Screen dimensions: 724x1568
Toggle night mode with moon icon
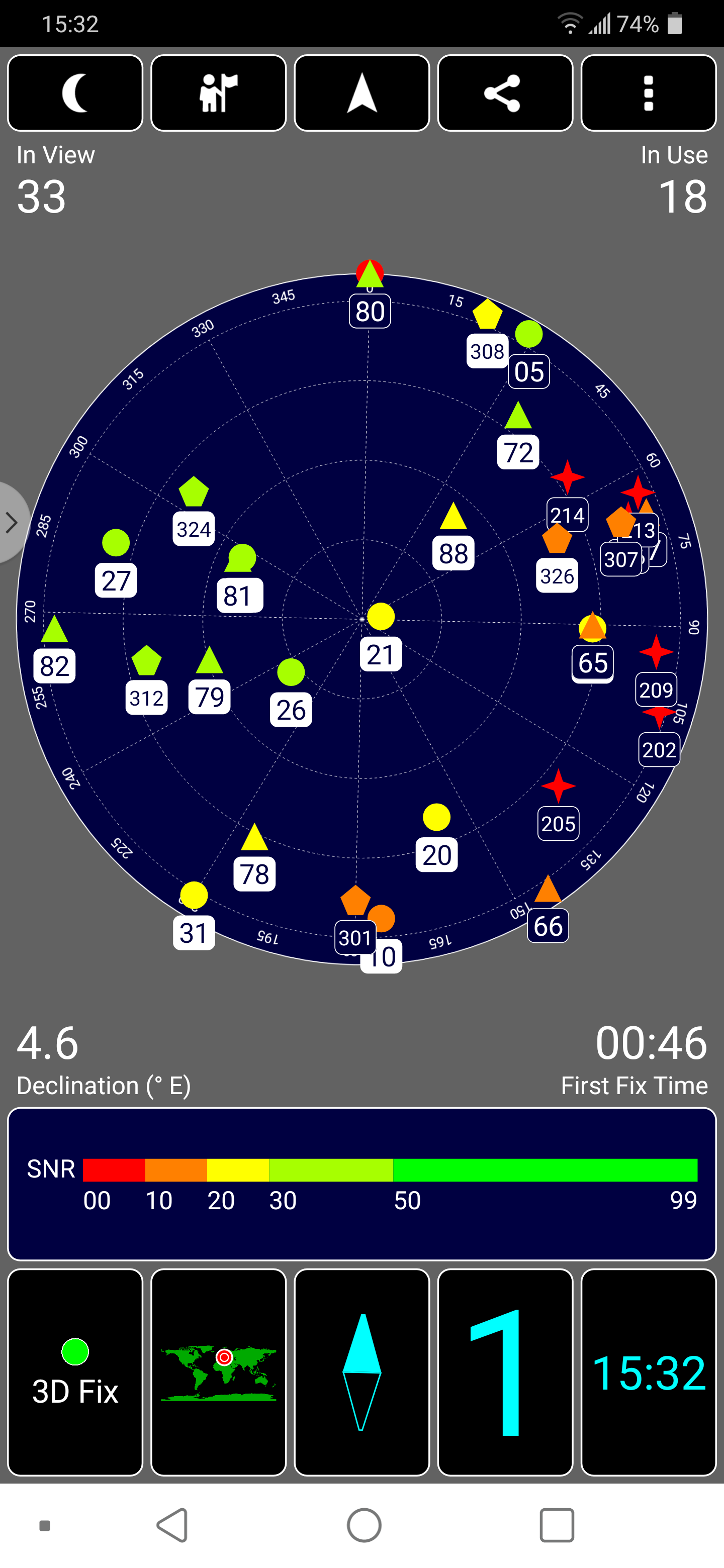(75, 93)
